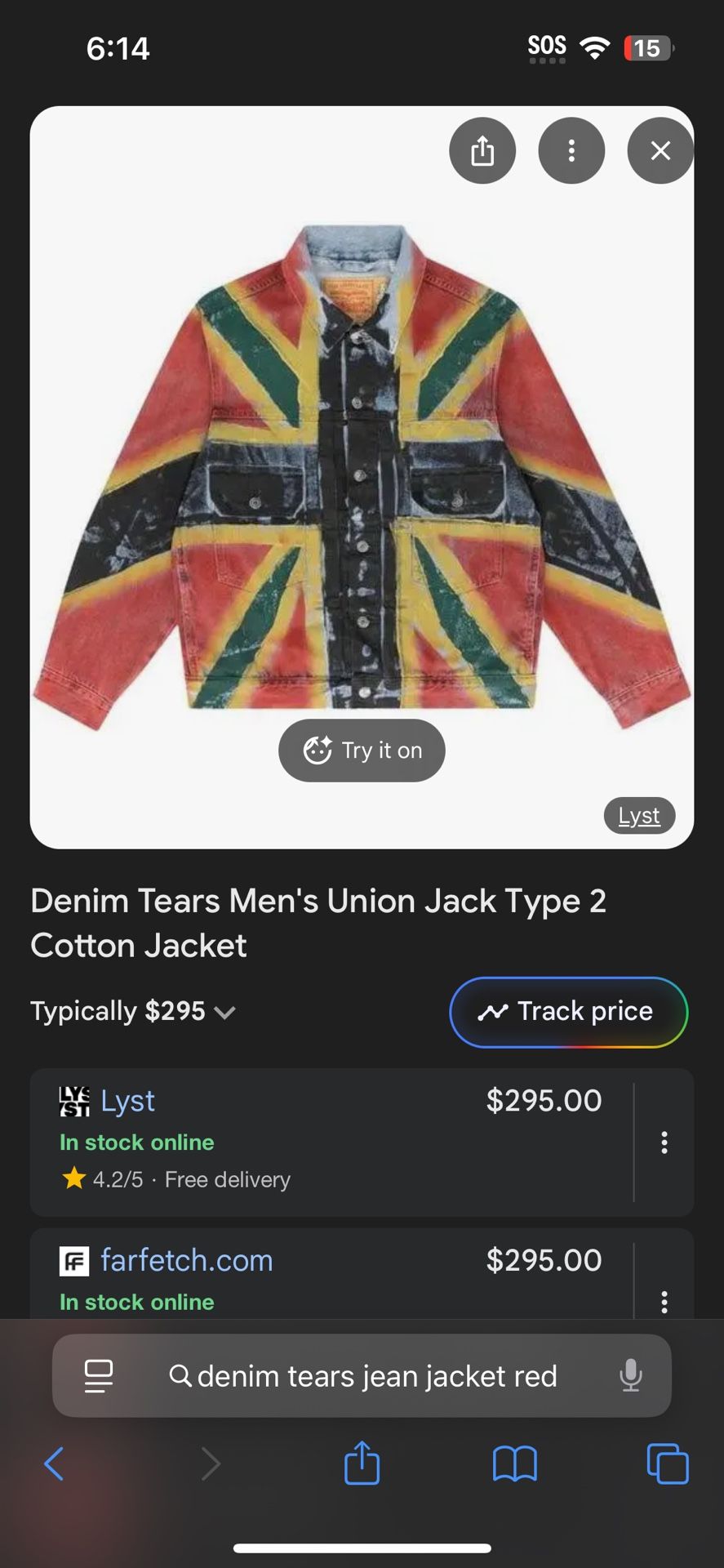Open more options for farfetch.com offer
Screen dimensions: 724x1568
(x=664, y=1302)
